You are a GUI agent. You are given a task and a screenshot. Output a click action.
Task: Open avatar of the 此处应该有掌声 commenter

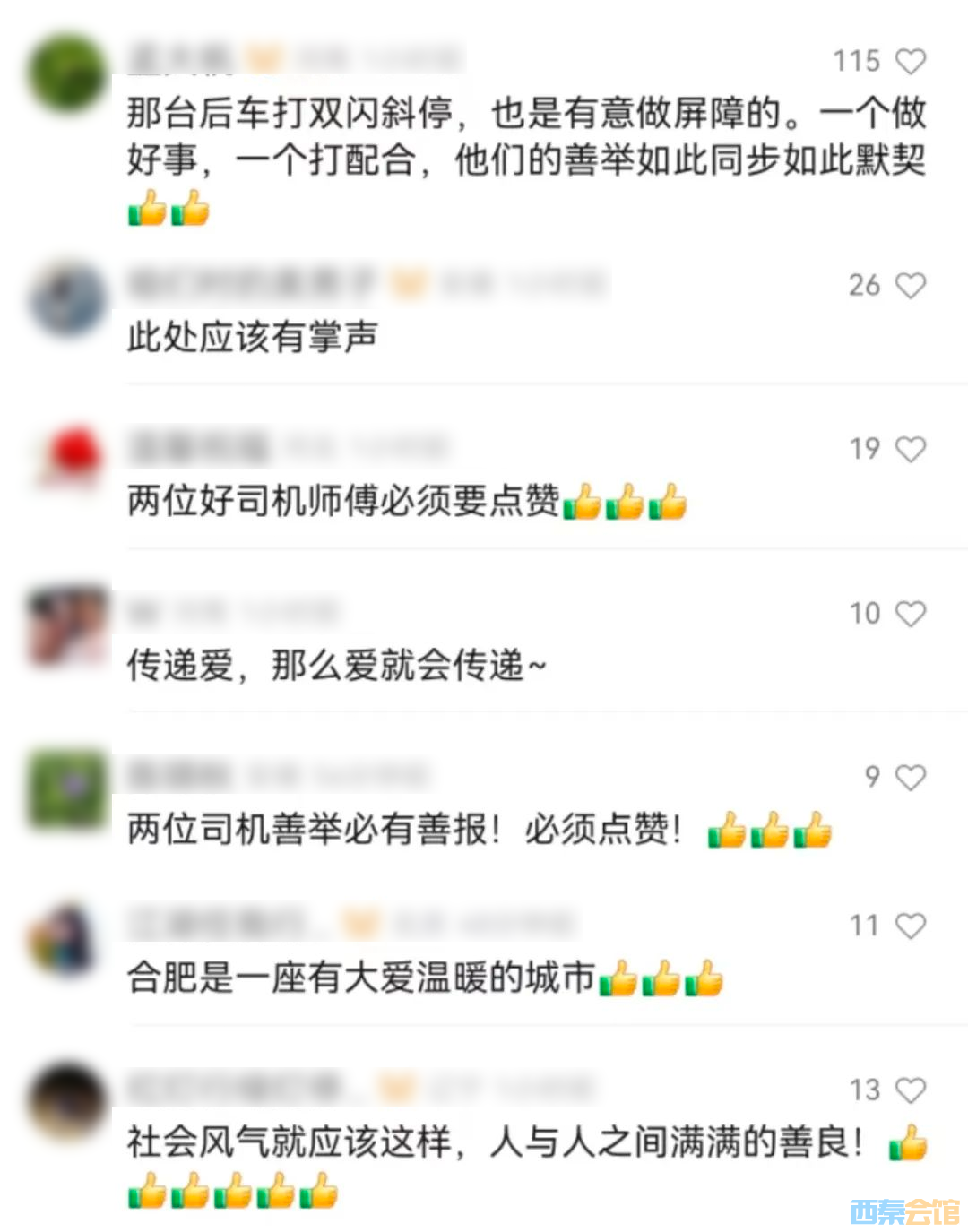click(67, 298)
